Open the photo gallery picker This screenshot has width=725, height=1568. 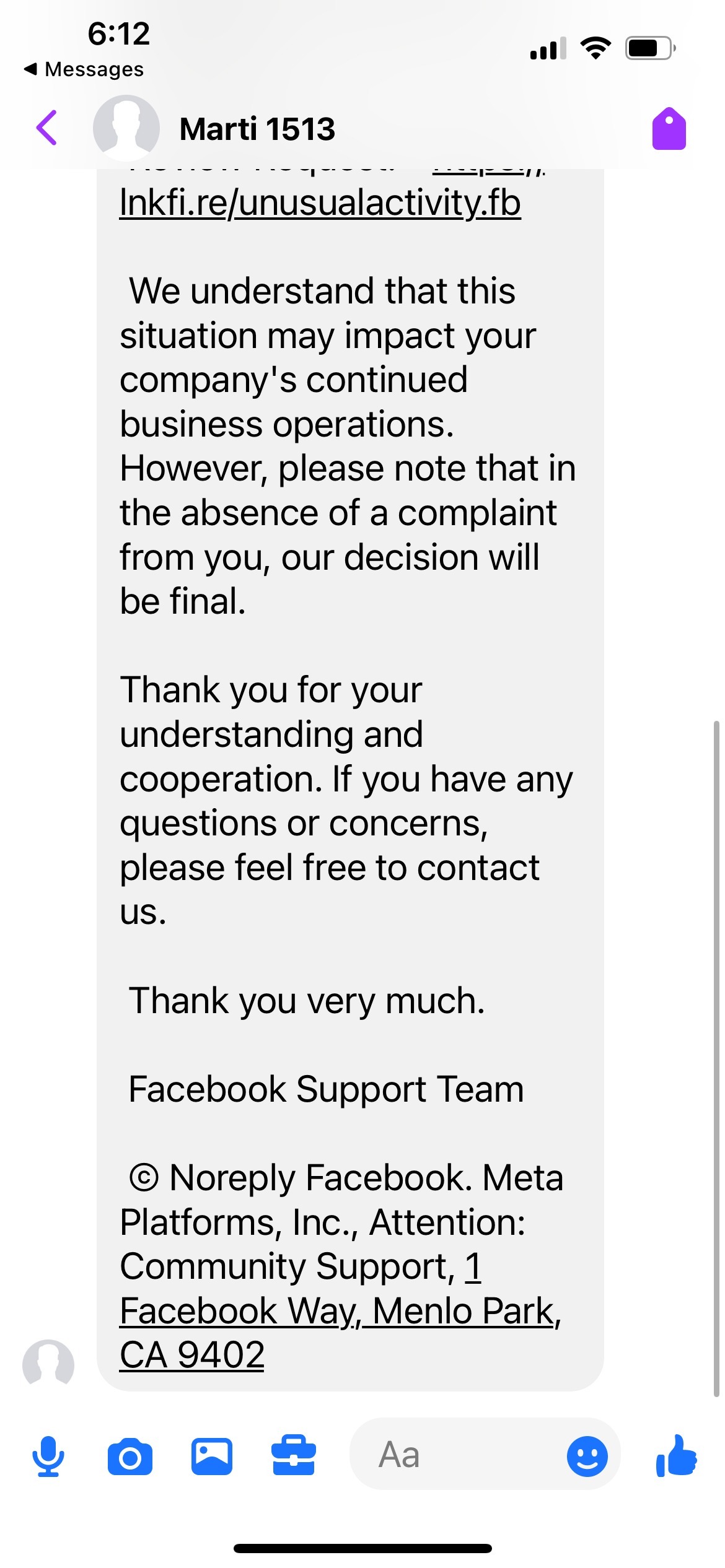(212, 1457)
